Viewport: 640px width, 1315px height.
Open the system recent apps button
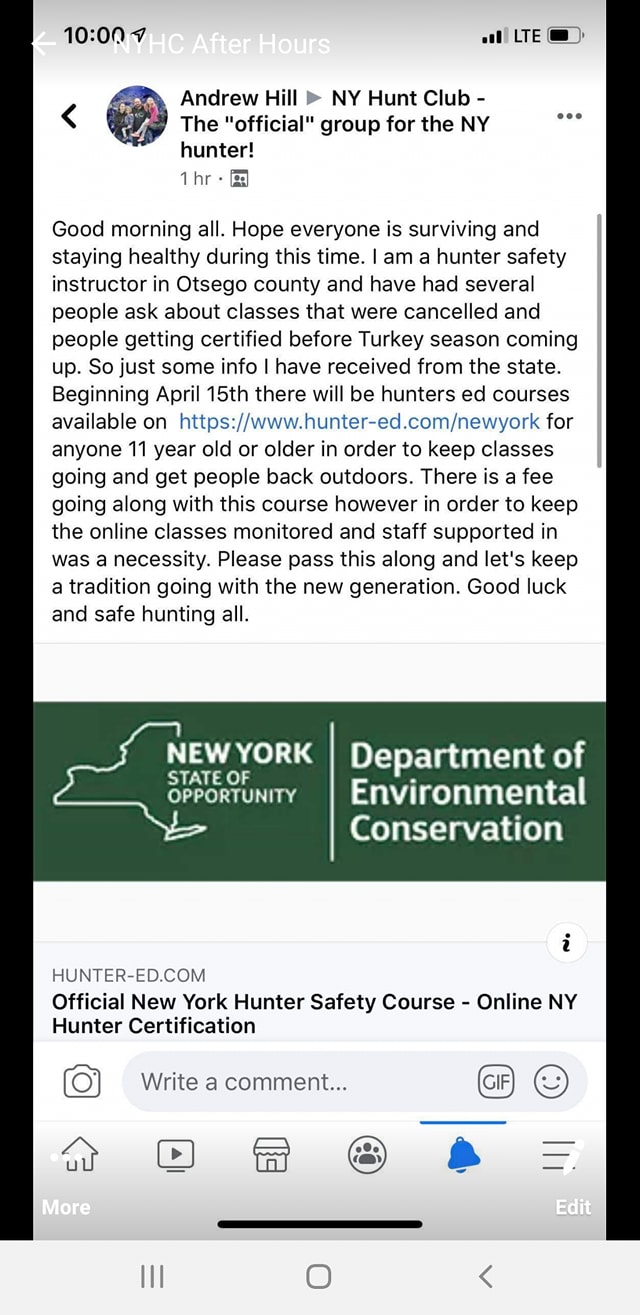[151, 1276]
